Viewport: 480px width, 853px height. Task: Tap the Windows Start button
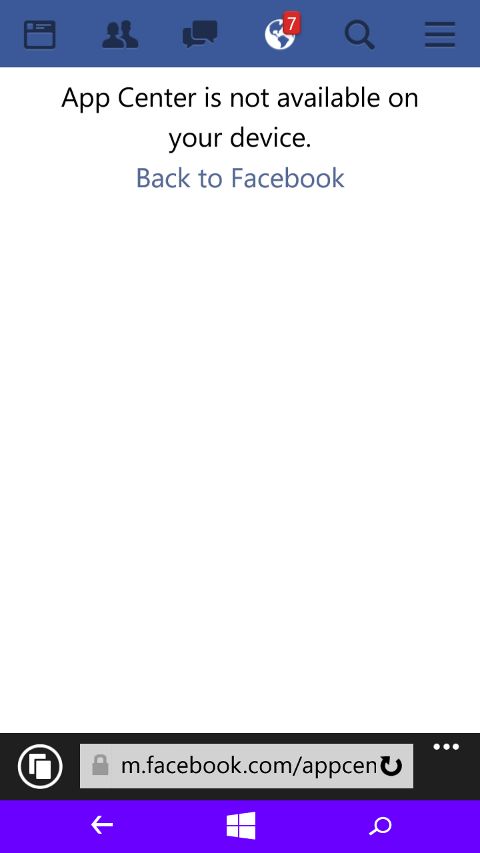click(241, 825)
